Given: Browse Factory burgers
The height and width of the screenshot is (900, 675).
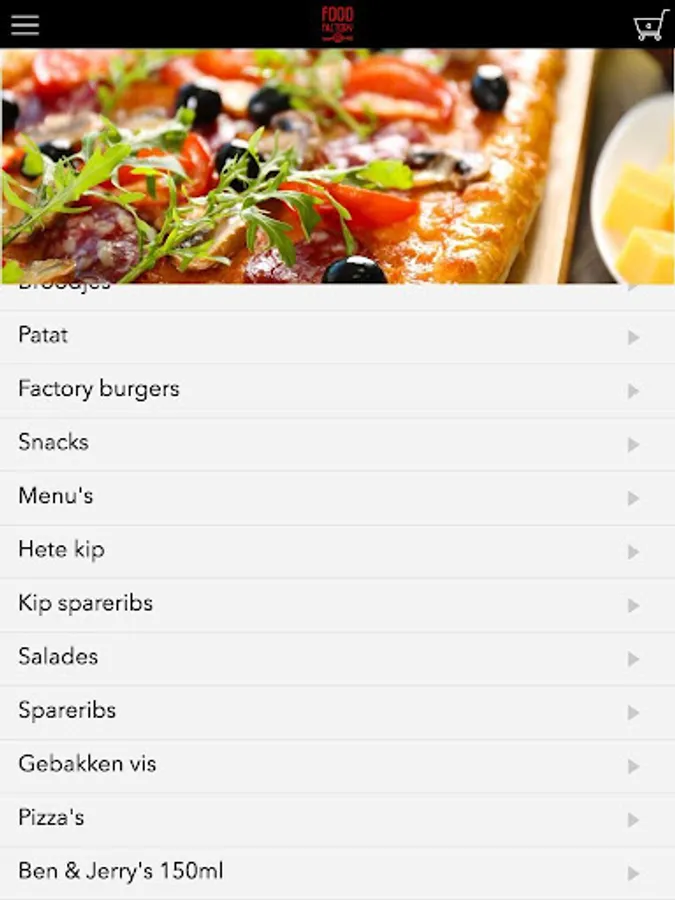Looking at the screenshot, I should [337, 390].
